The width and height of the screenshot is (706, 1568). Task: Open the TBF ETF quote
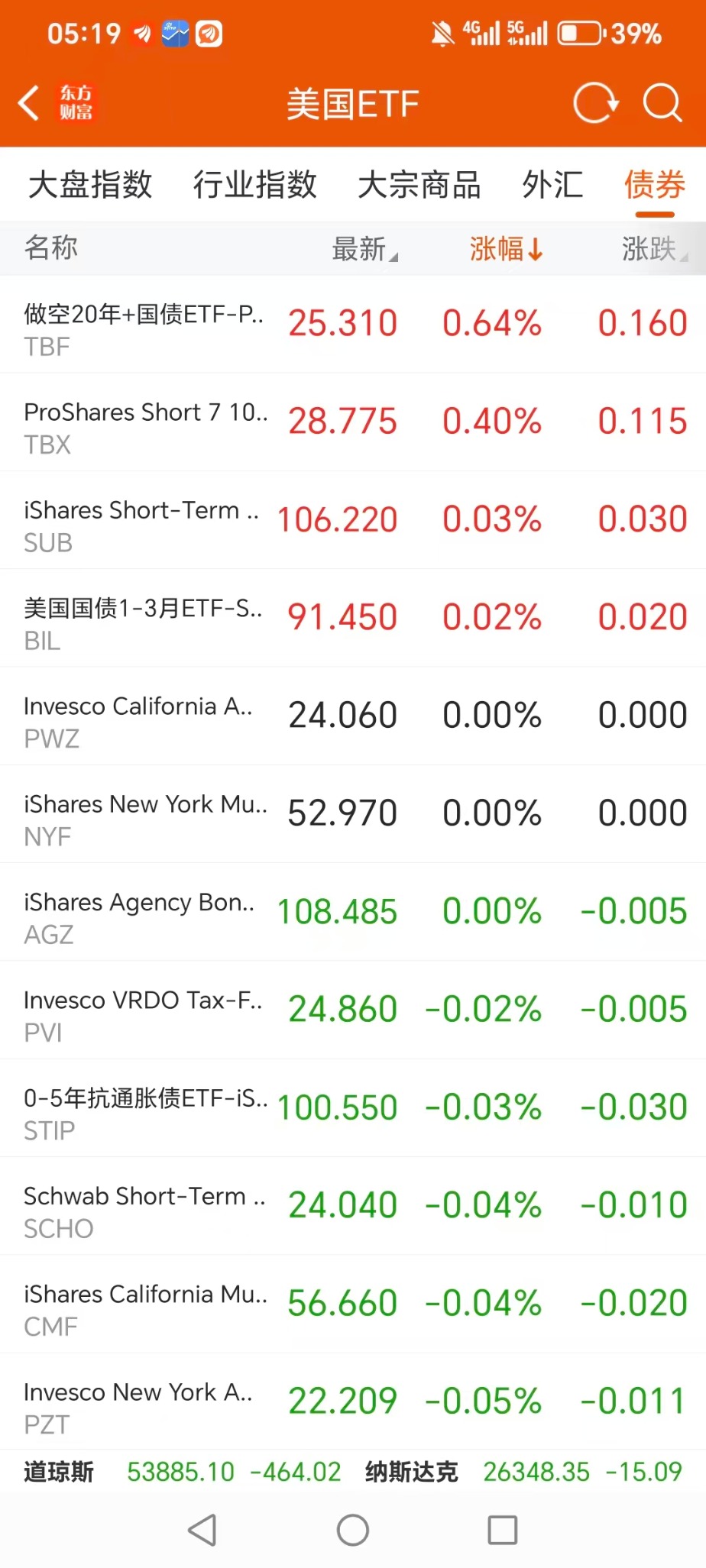[353, 325]
